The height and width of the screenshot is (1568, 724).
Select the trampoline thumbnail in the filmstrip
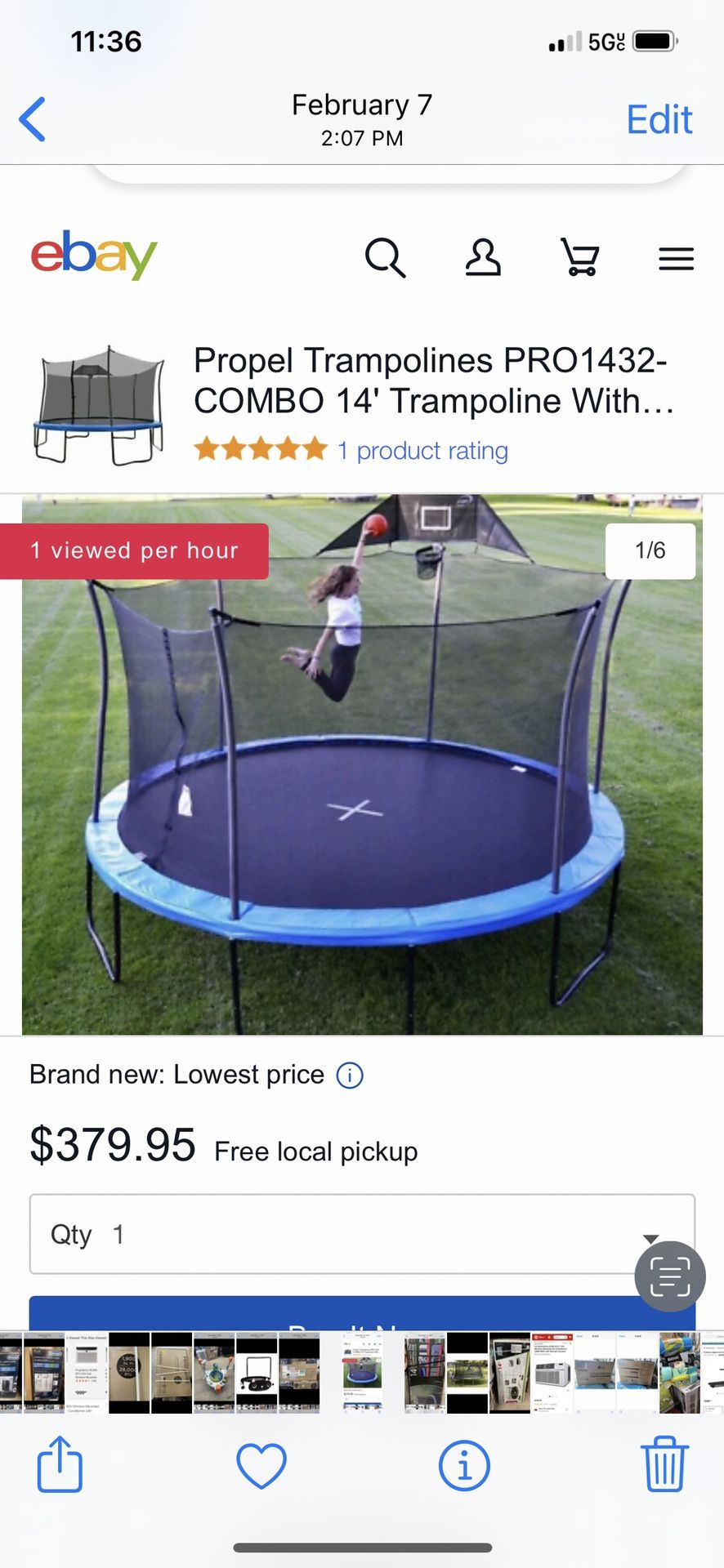coord(360,1372)
